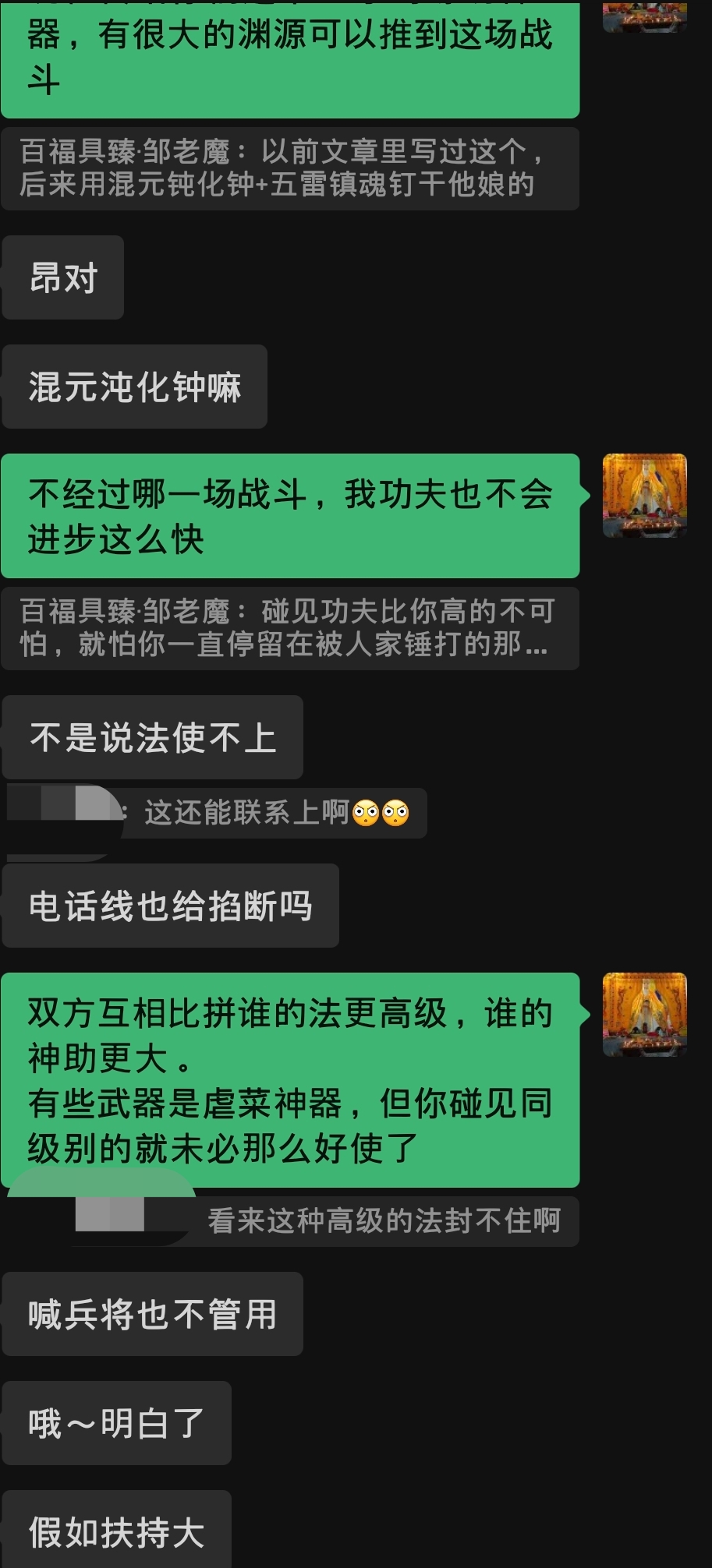Open quoted reply '这还能联系上啊'
Image resolution: width=712 pixels, height=1568 pixels.
273,813
